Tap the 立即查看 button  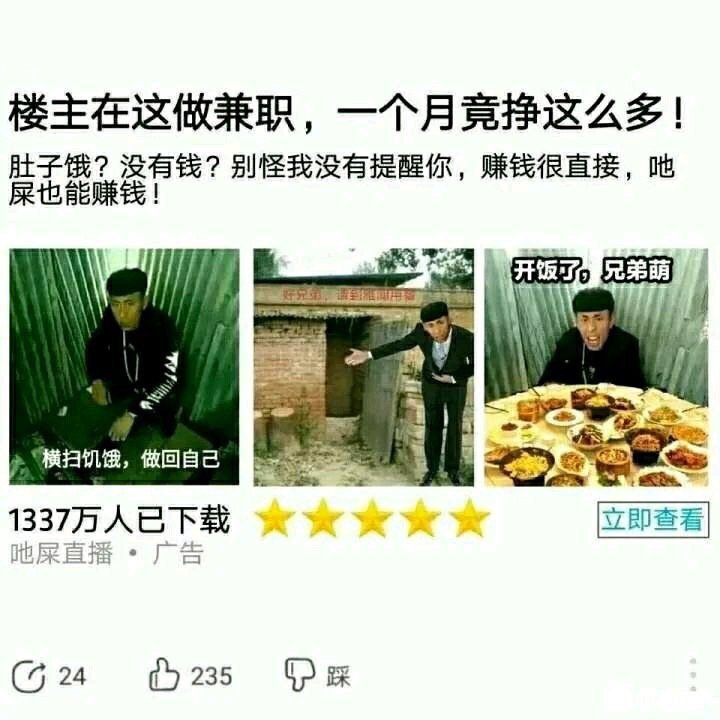[x=652, y=520]
